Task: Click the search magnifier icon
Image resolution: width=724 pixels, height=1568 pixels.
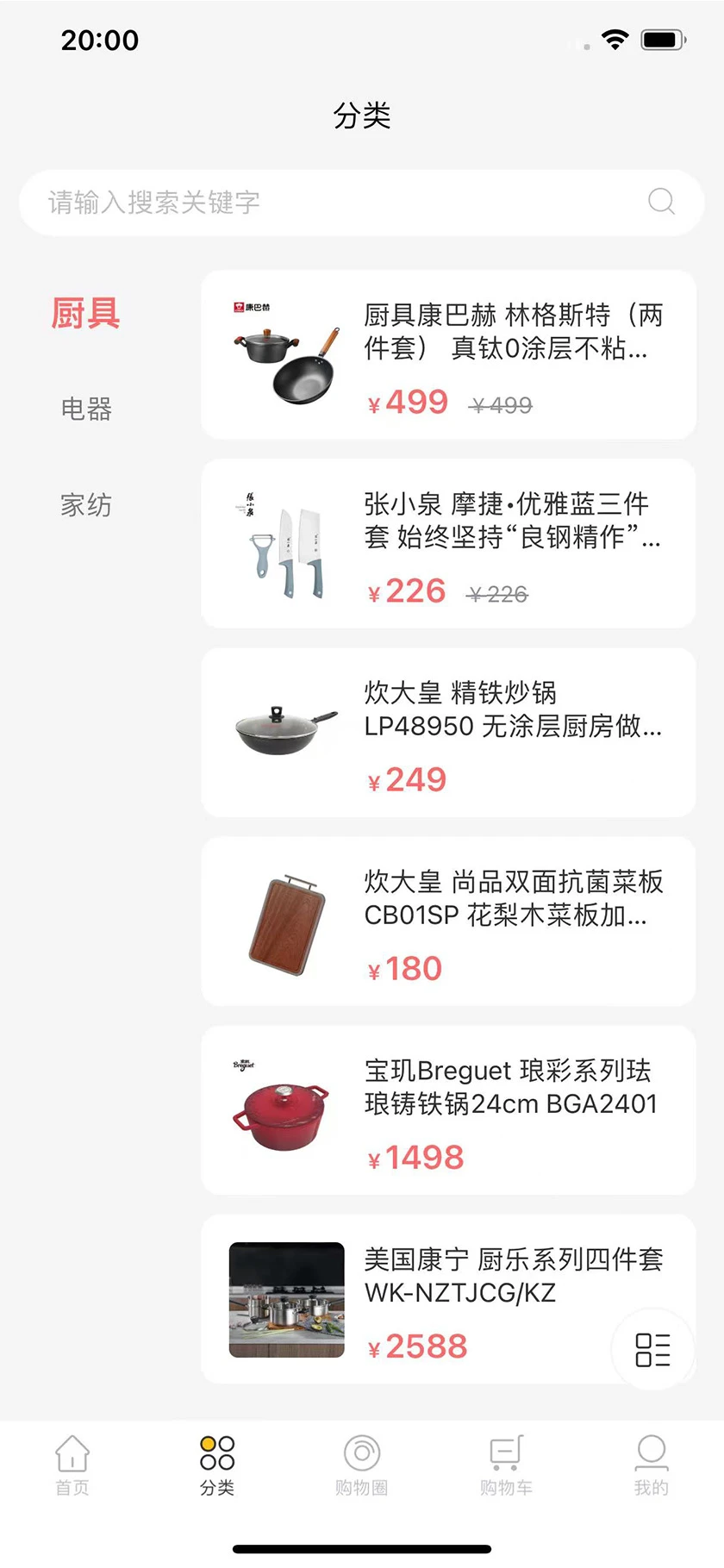Action: click(660, 202)
